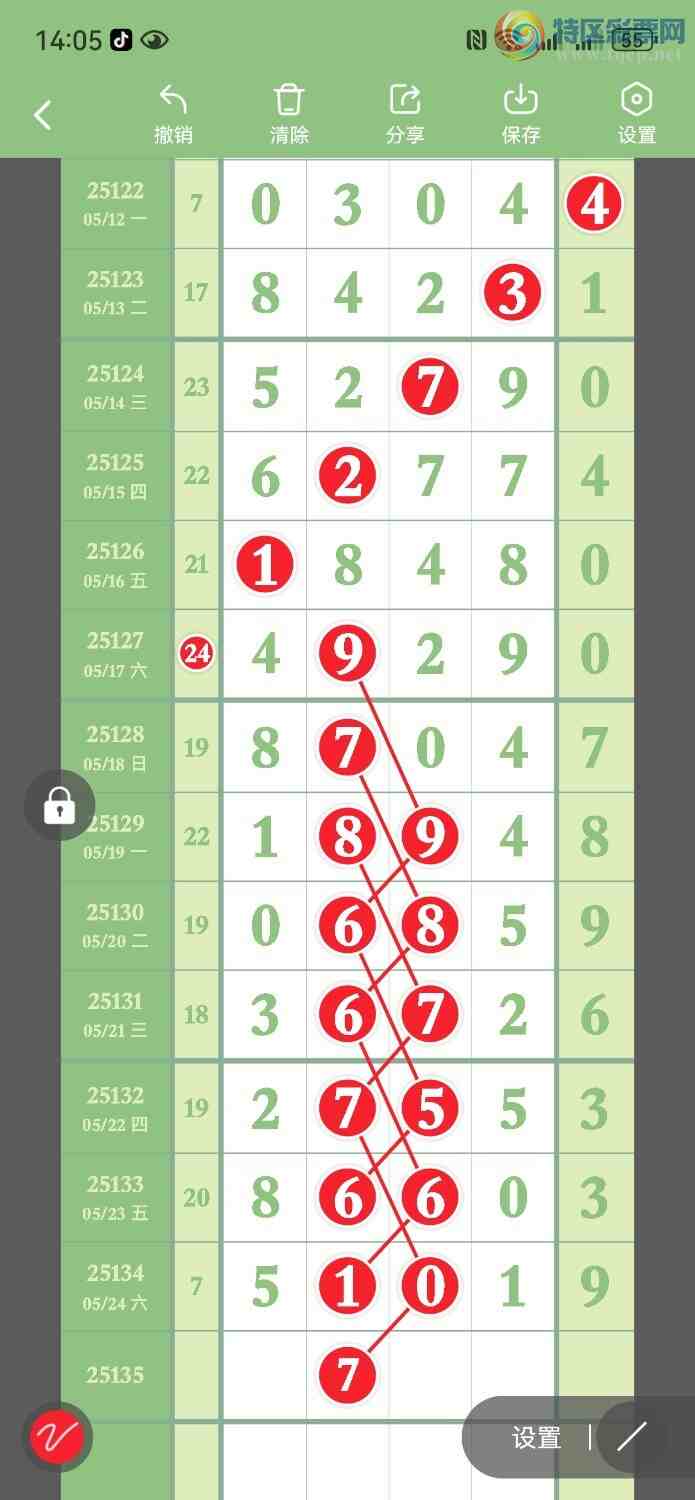Save the chart with 保存
This screenshot has height=1500, width=695.
coord(521,114)
